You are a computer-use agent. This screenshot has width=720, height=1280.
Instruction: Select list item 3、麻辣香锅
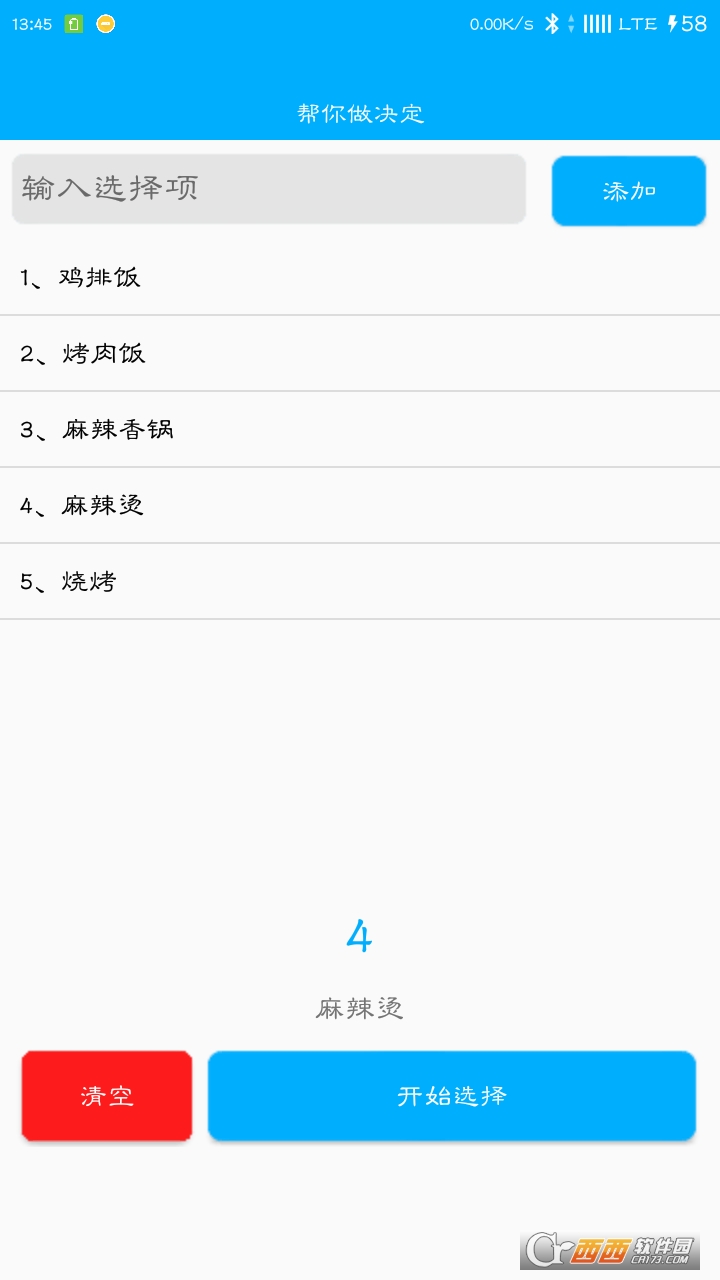coord(360,430)
